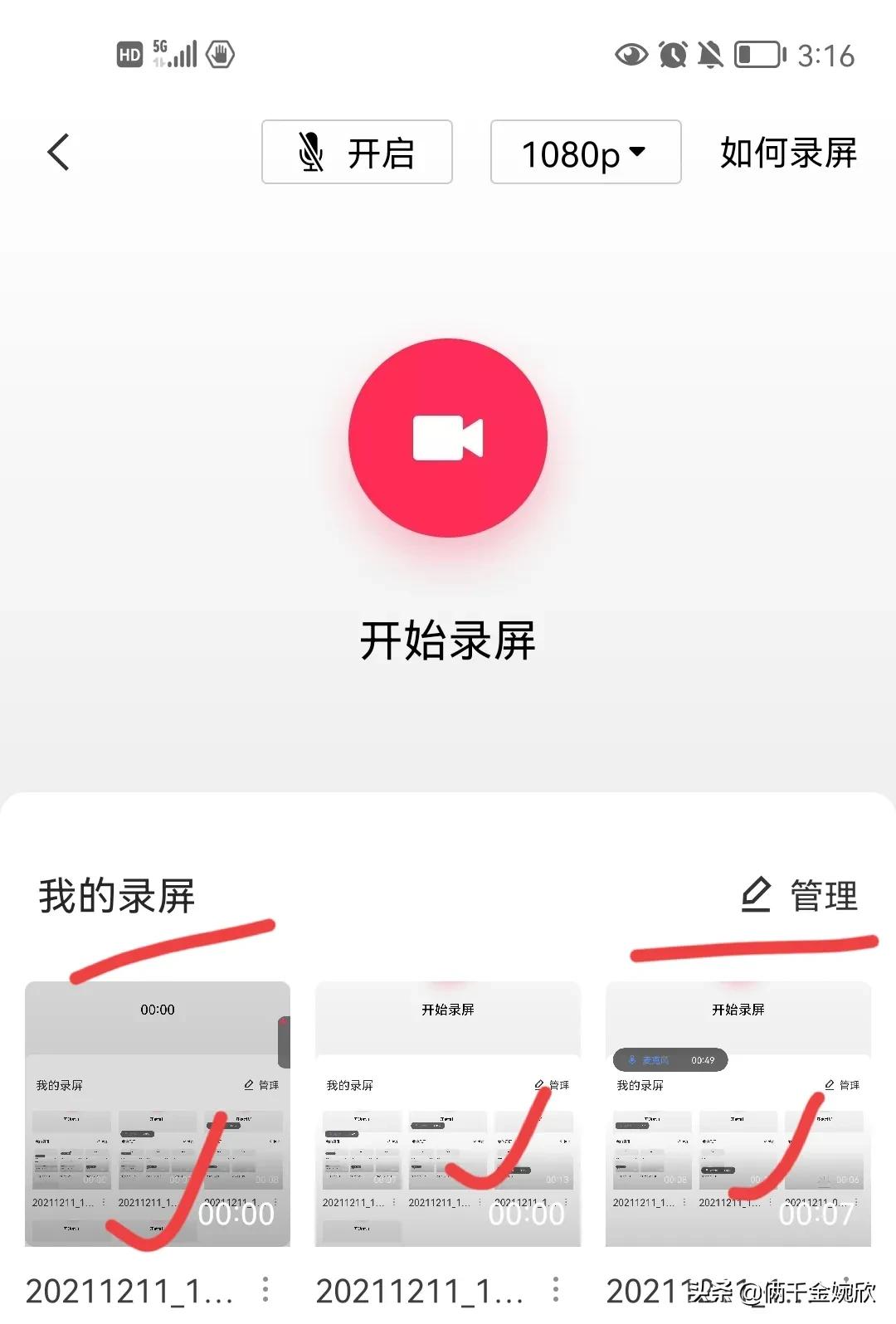Screen dimensions: 896x1324
Task: Tap the eye comfort icon in status bar
Action: 631,55
